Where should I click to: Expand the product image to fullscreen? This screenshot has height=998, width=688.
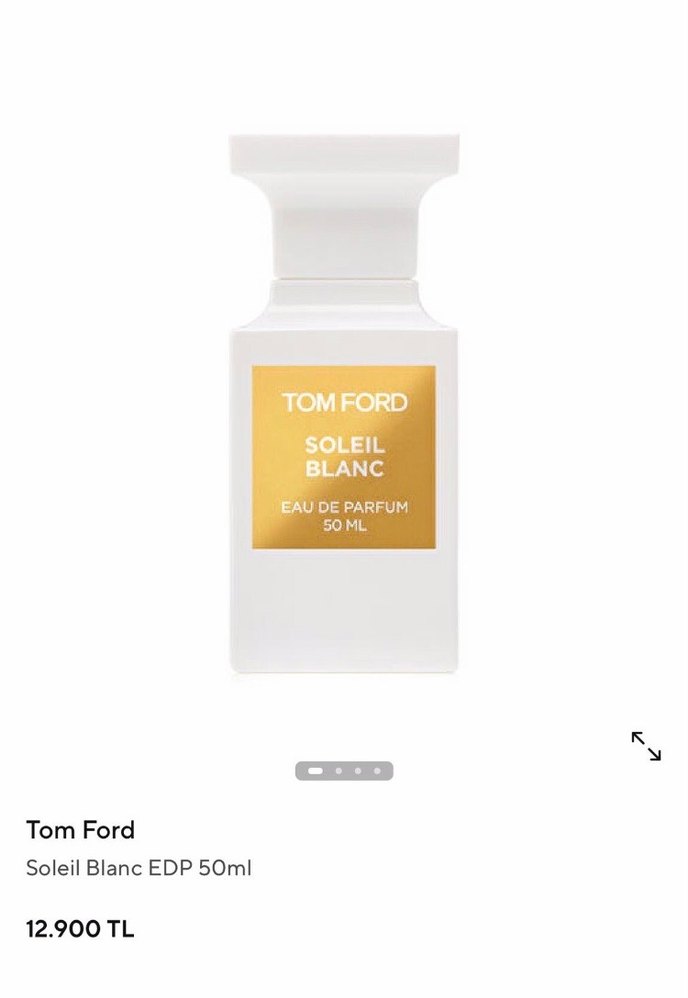(646, 746)
